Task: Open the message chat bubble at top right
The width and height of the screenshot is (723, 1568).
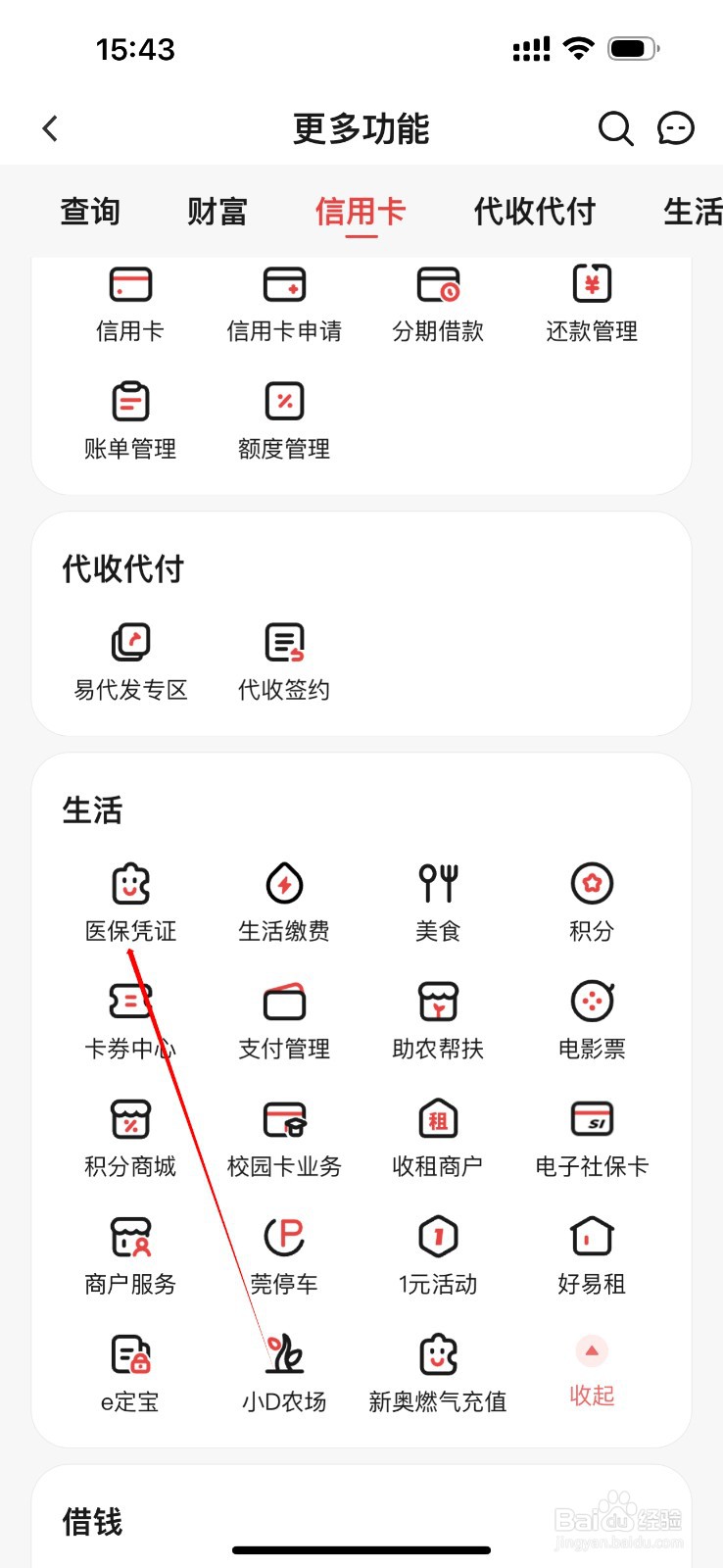Action: click(x=675, y=128)
